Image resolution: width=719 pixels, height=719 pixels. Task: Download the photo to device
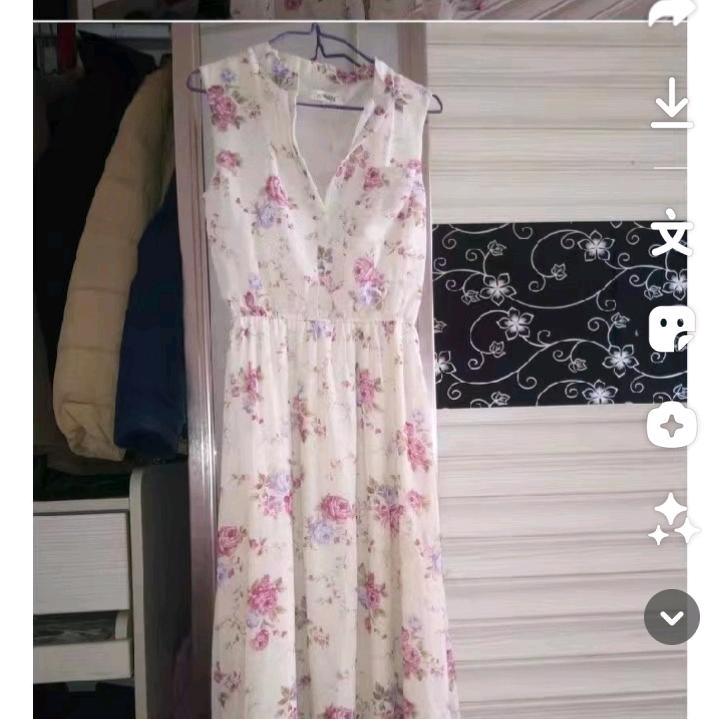pos(672,103)
